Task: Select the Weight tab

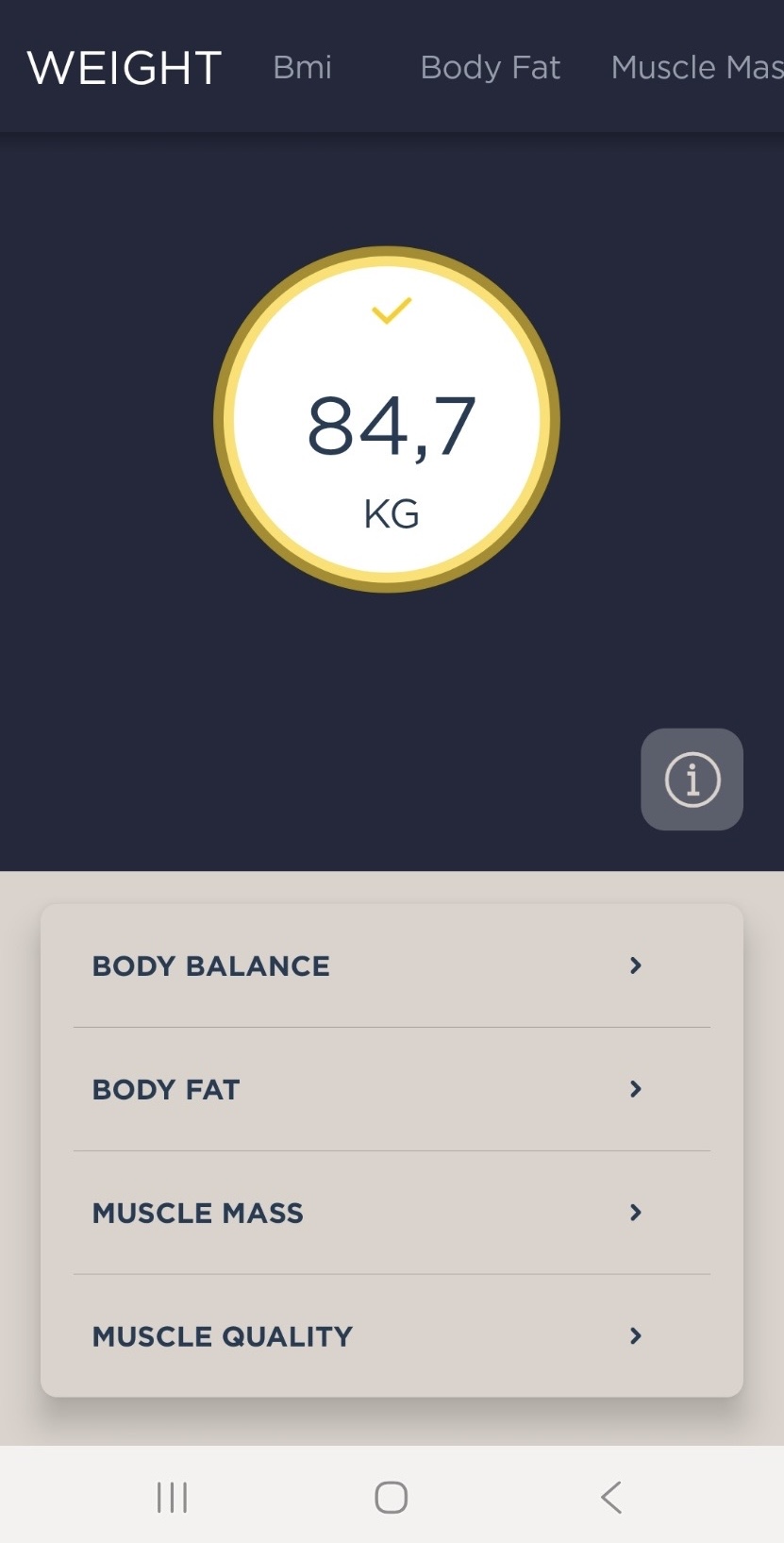Action: pos(125,68)
